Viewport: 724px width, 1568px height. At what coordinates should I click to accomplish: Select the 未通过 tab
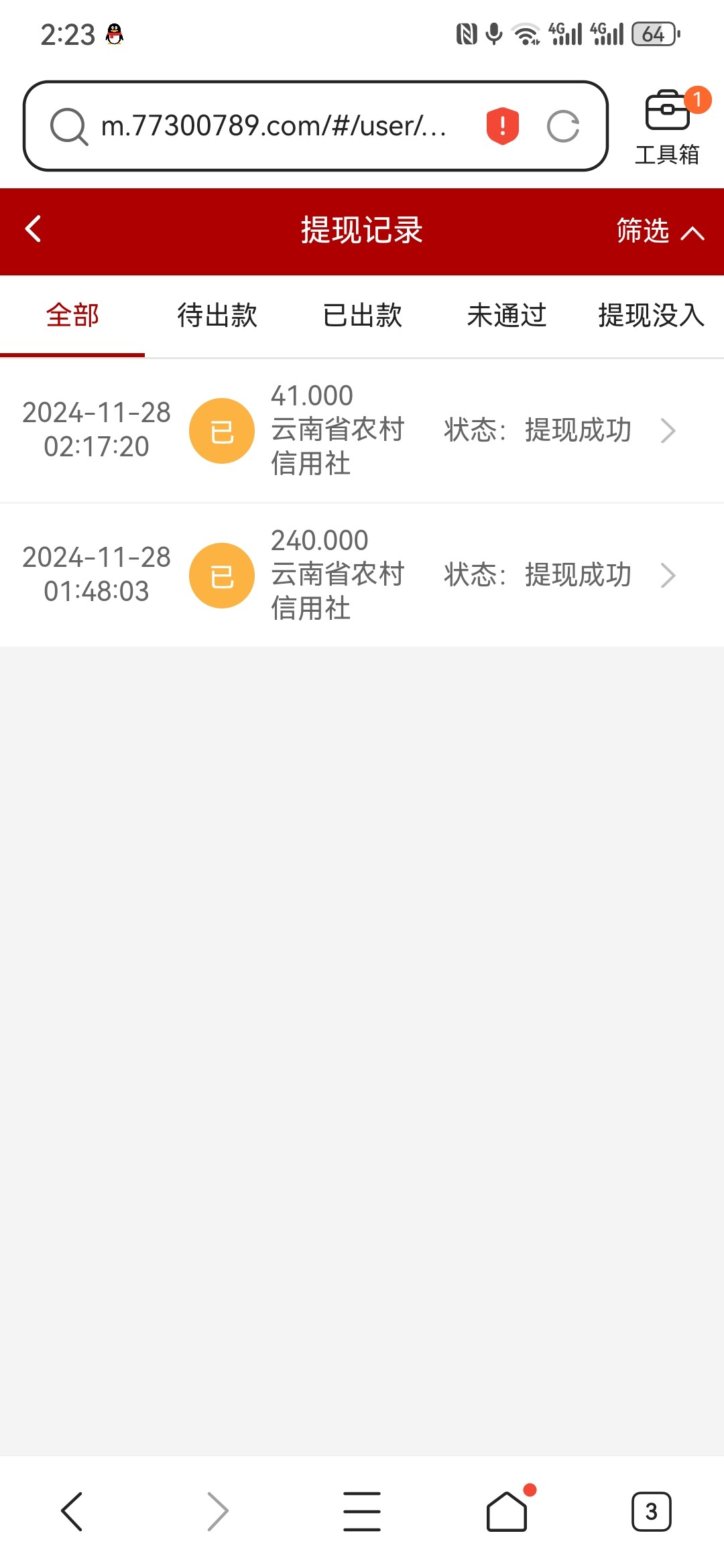tap(507, 316)
